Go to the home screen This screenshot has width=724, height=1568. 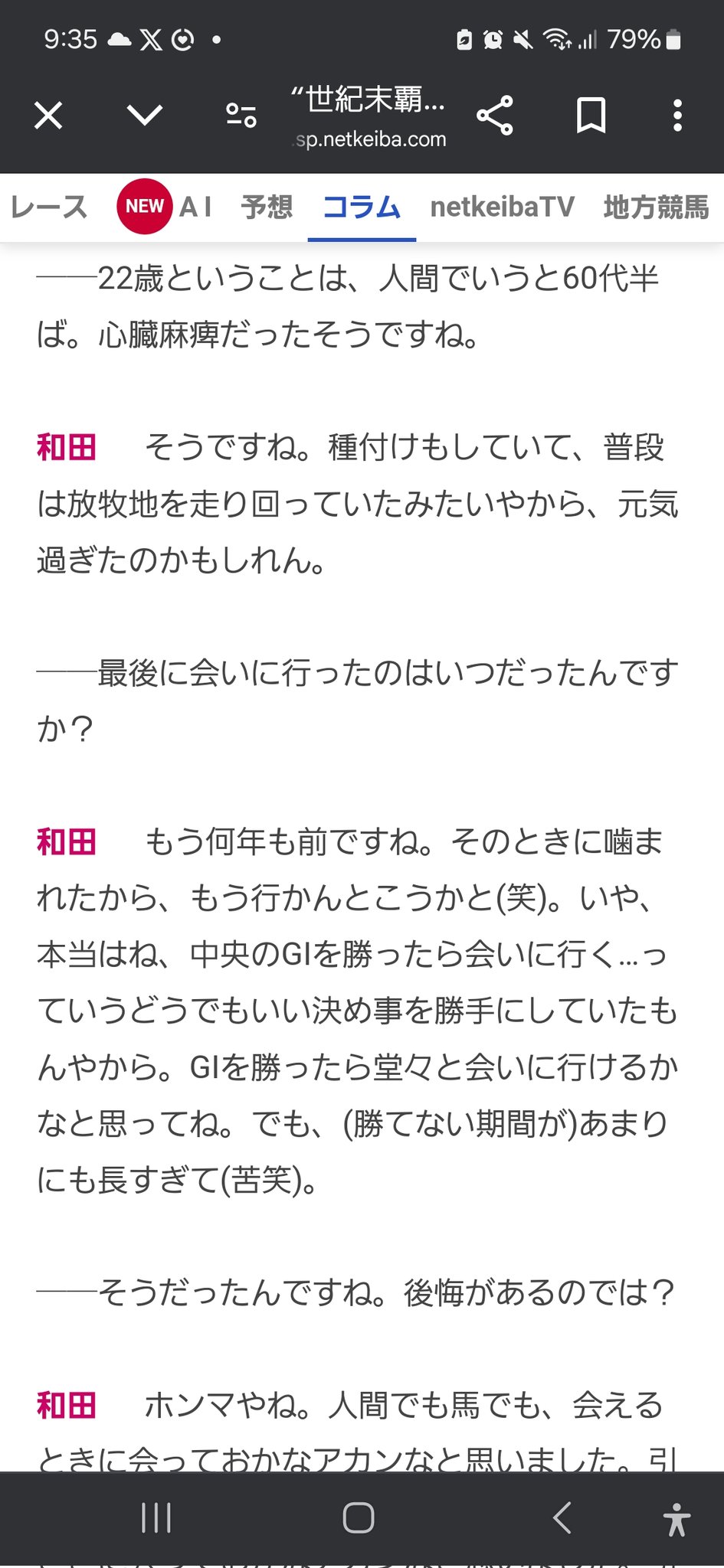[359, 1517]
